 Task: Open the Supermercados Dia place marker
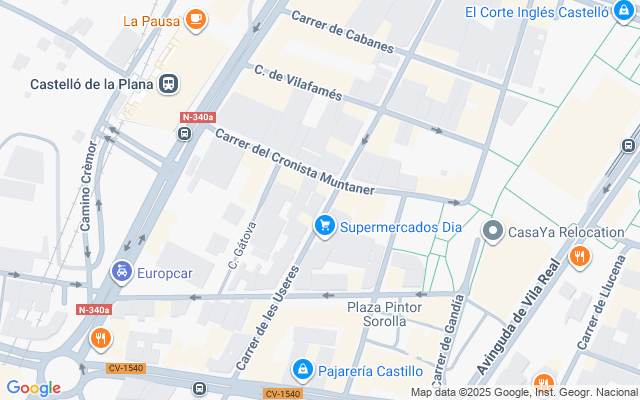(x=324, y=227)
